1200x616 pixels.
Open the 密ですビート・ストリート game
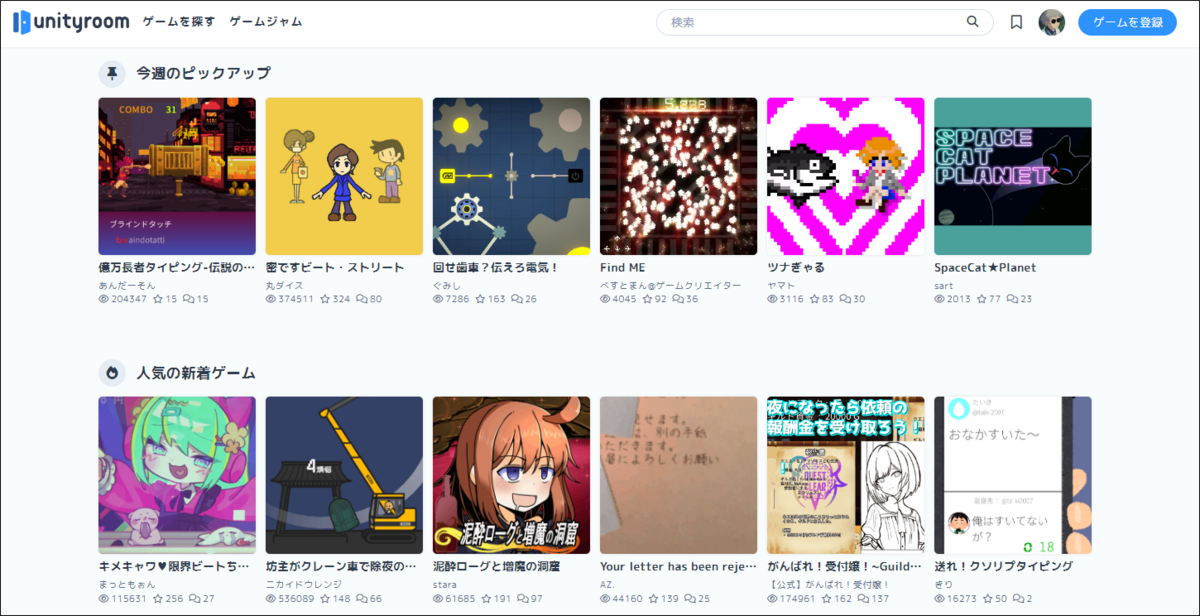[344, 176]
